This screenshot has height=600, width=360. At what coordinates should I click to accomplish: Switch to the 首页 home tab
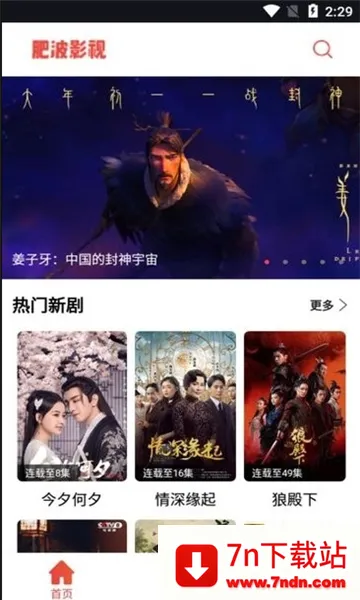click(x=62, y=579)
